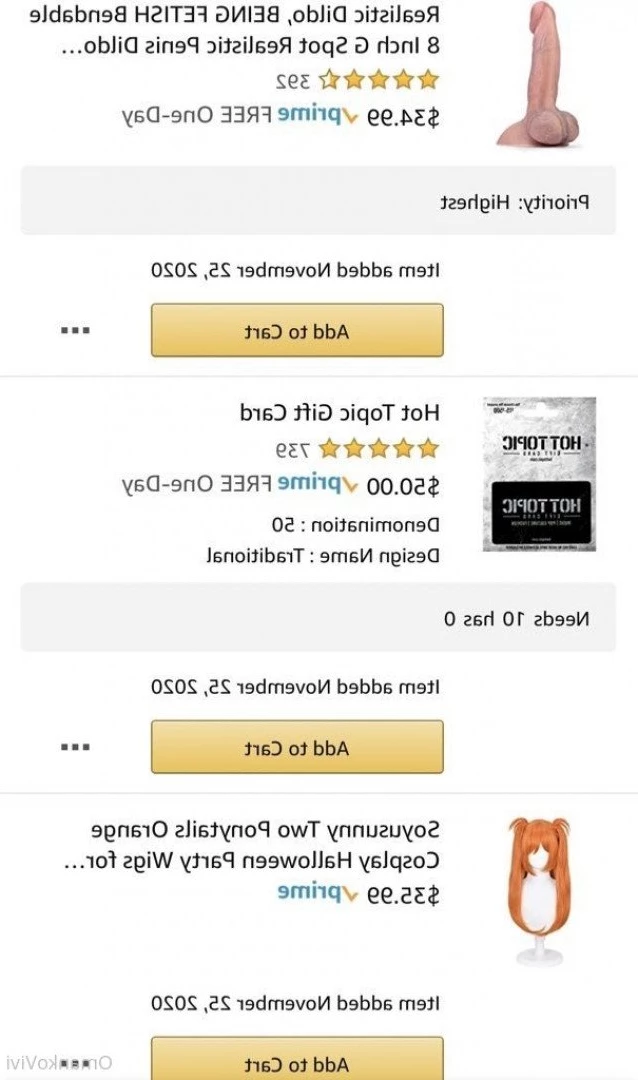
Task: Open more options for the $34.99 item
Action: pos(75,331)
